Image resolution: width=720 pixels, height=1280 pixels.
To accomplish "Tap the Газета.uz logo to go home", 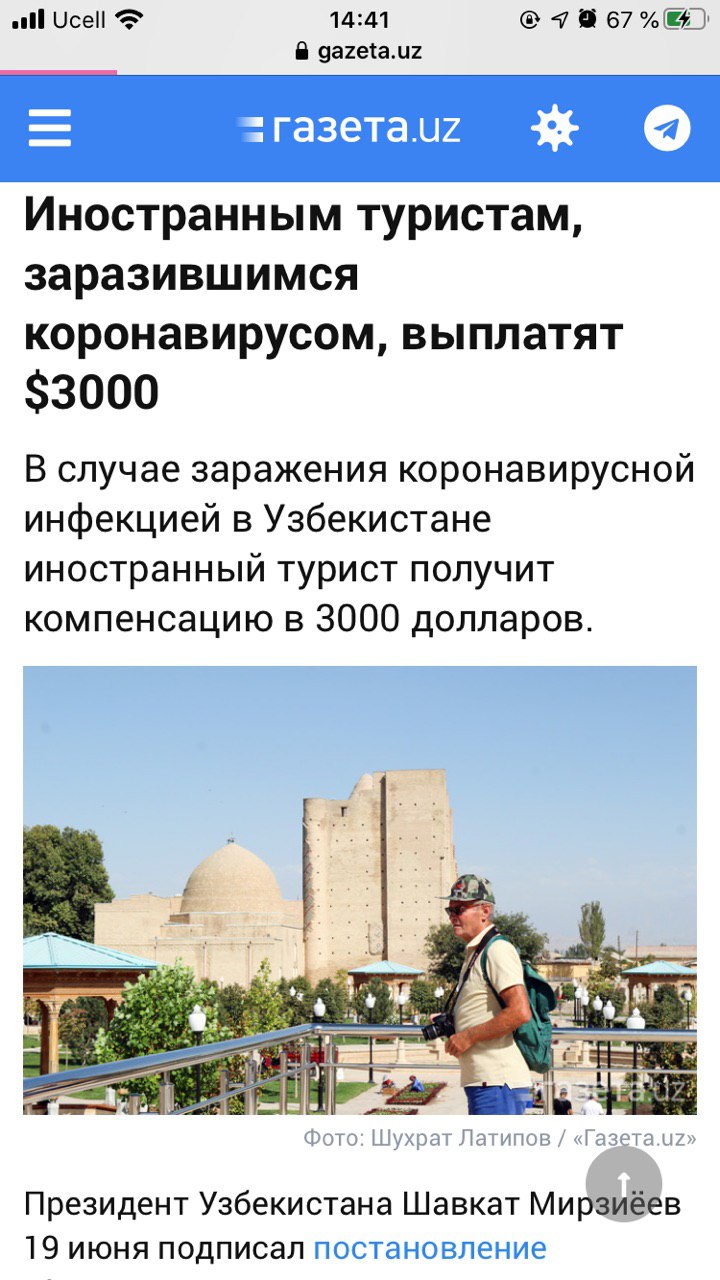I will click(x=349, y=129).
